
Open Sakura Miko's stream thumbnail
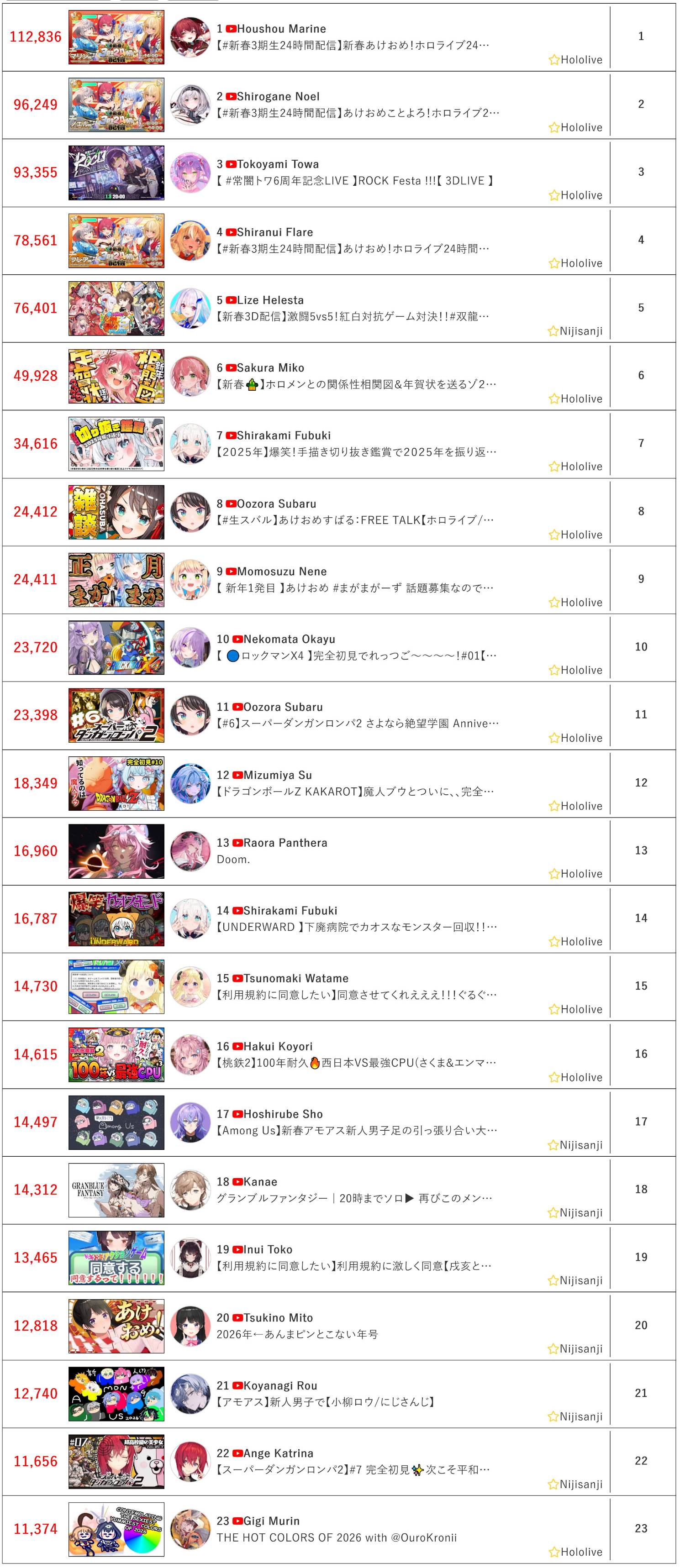[x=116, y=376]
